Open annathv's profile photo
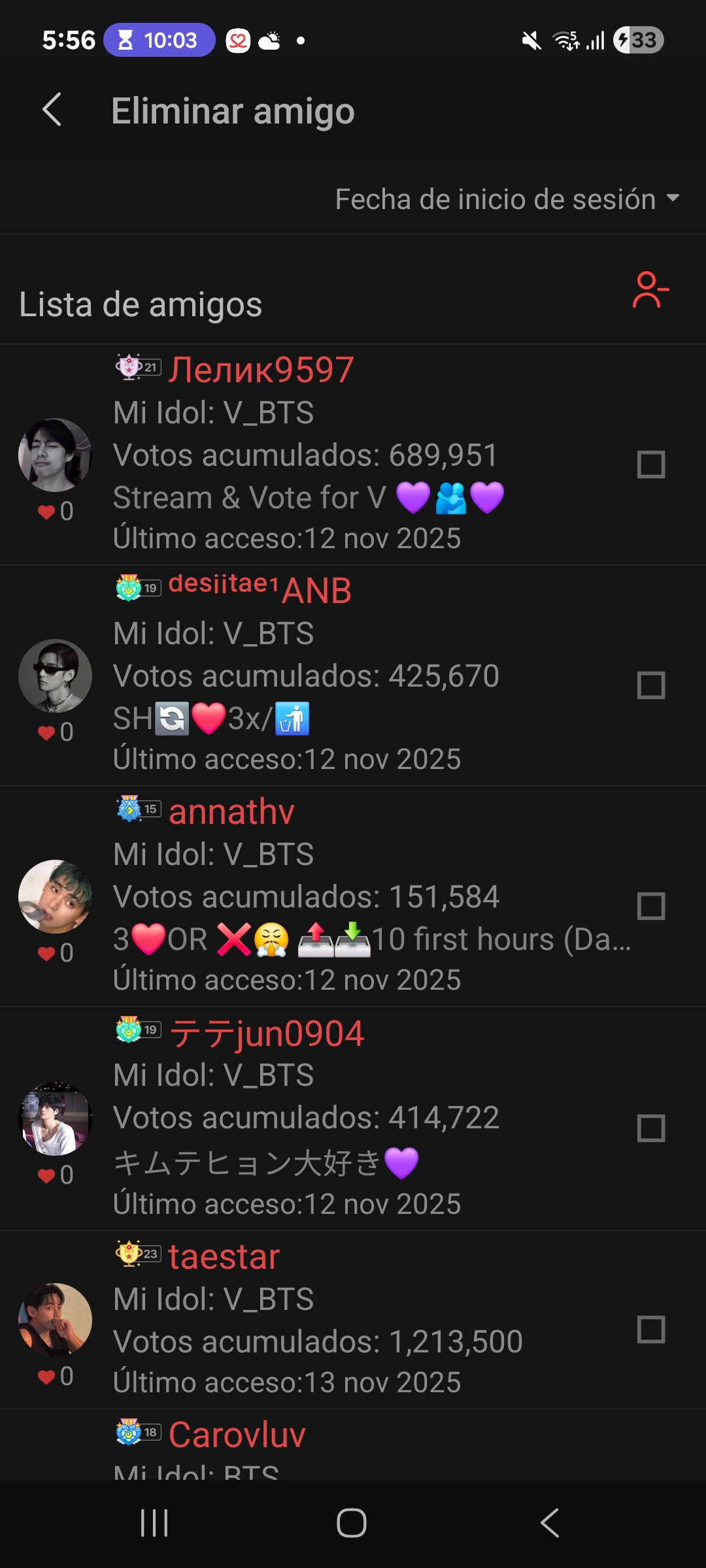This screenshot has height=1568, width=706. pyautogui.click(x=55, y=897)
